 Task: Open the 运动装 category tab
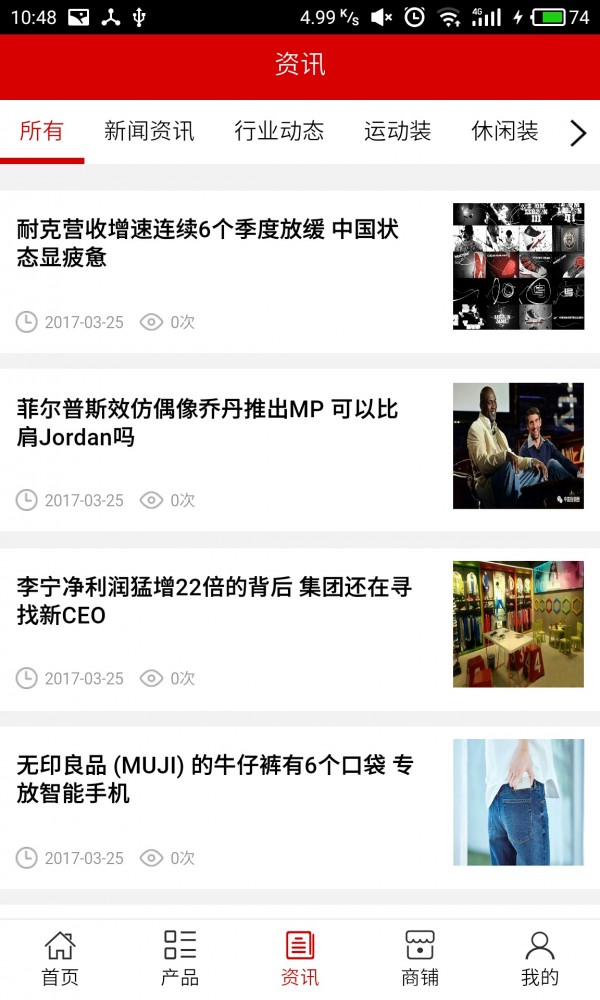(397, 131)
